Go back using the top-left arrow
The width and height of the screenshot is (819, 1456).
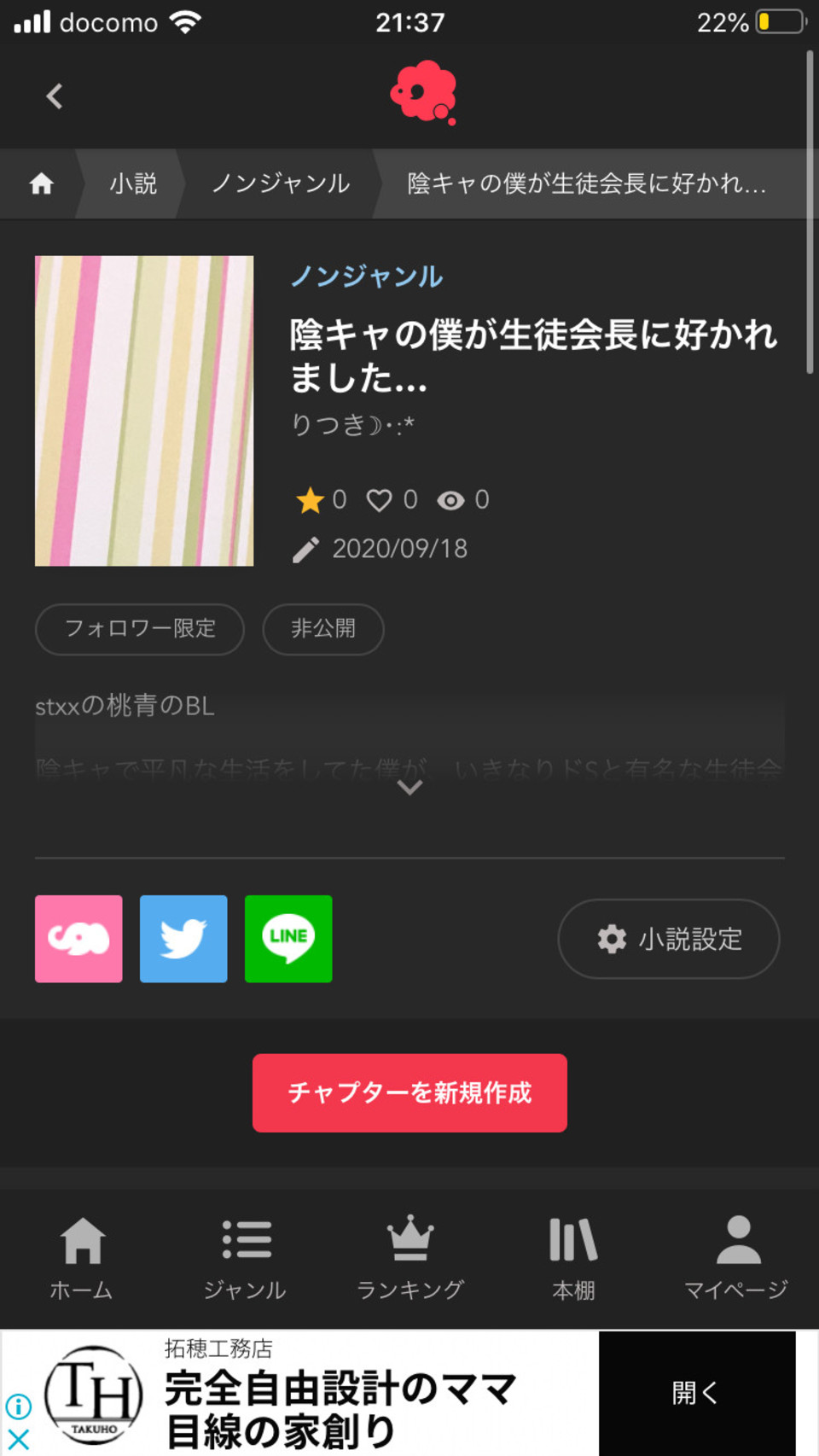55,96
